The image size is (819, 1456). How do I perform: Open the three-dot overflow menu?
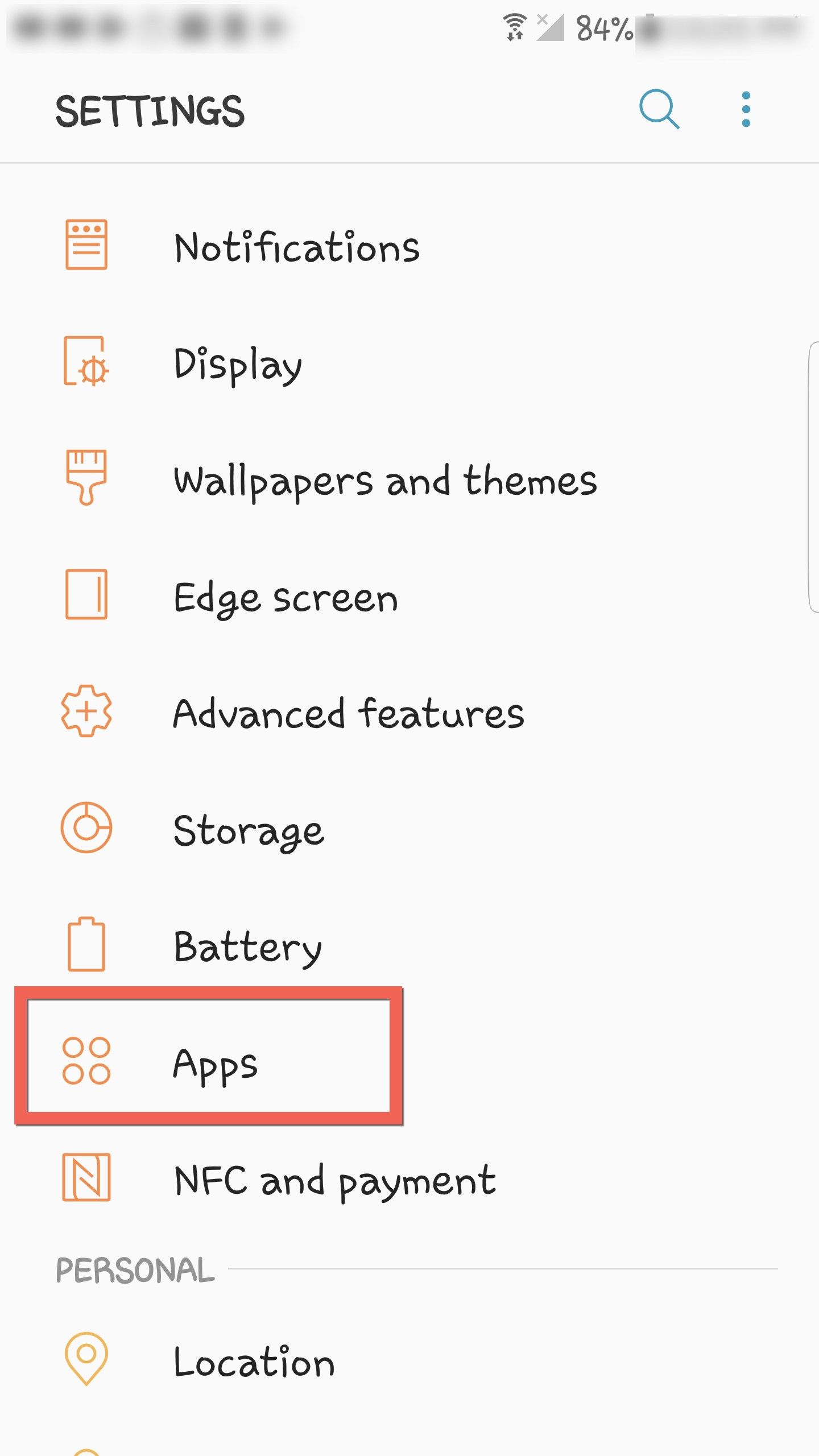tap(746, 109)
